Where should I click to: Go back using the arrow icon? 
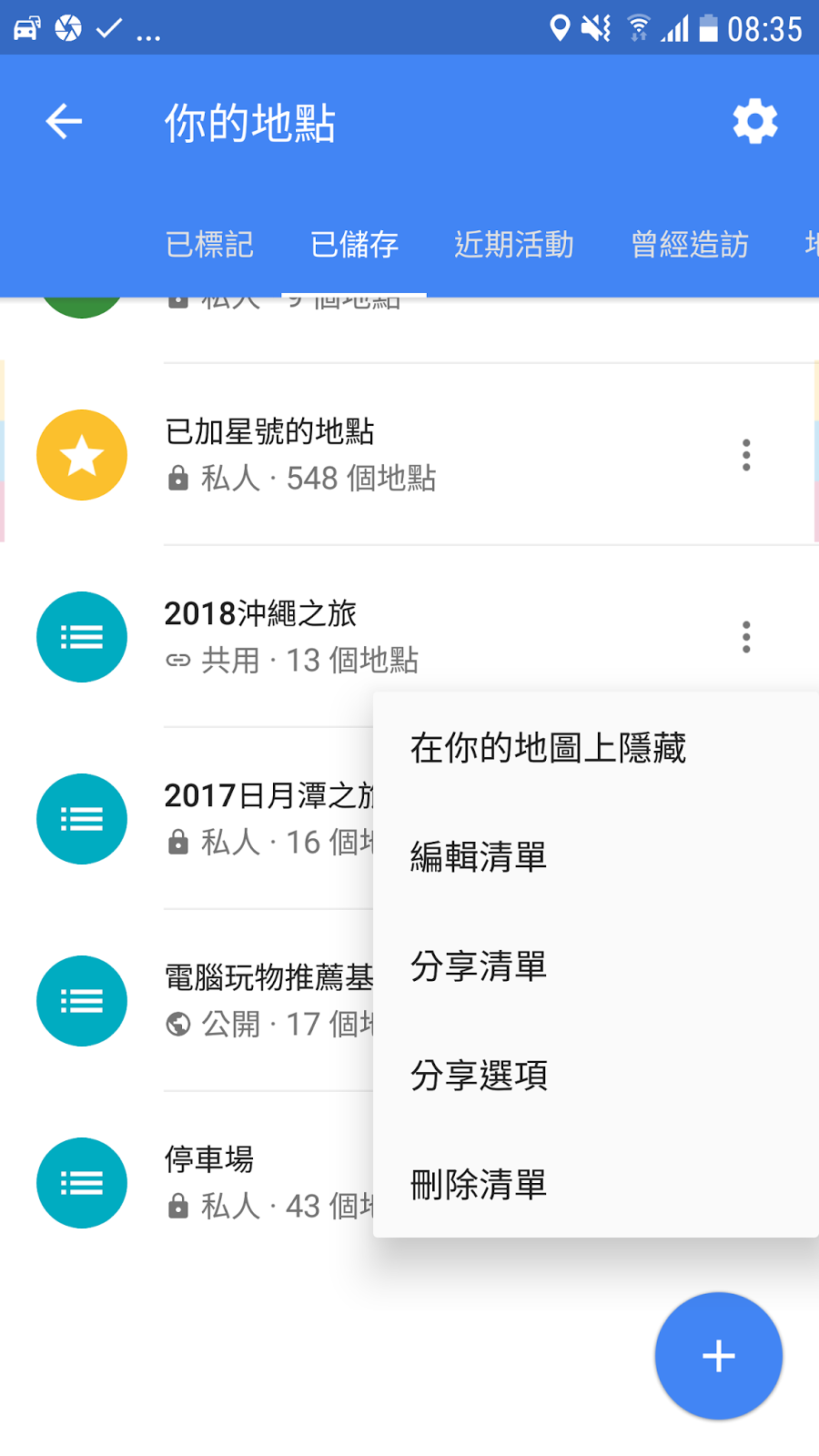(64, 122)
